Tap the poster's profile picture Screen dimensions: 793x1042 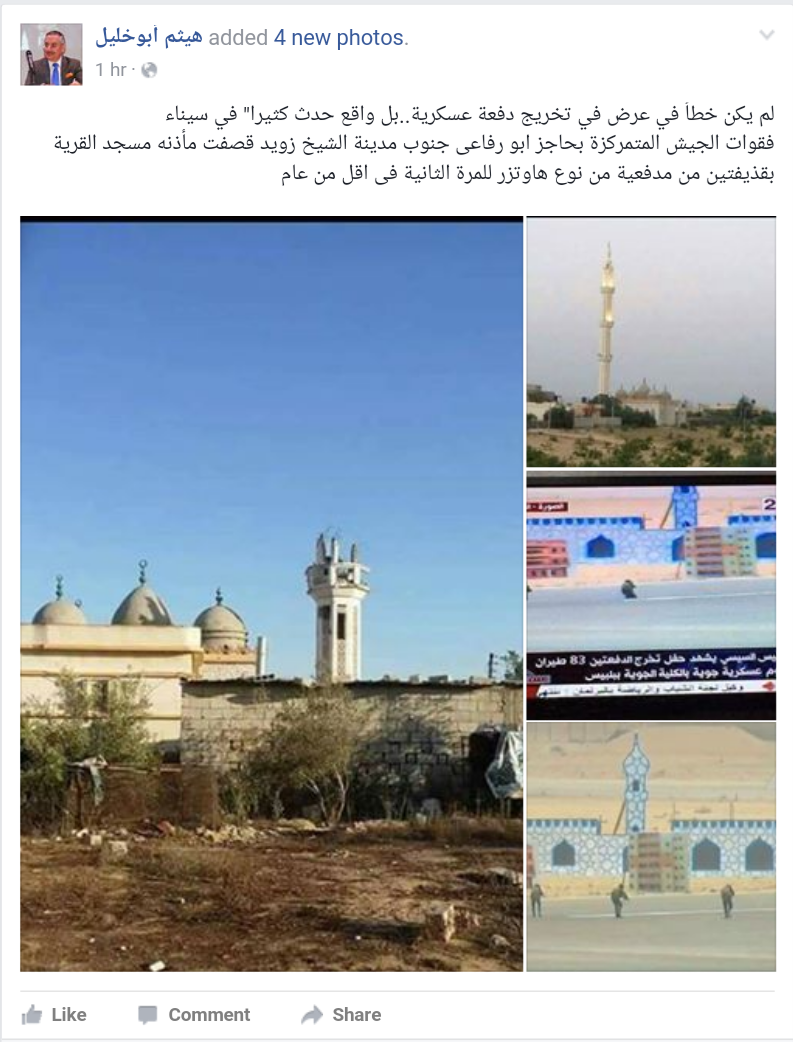(x=52, y=54)
